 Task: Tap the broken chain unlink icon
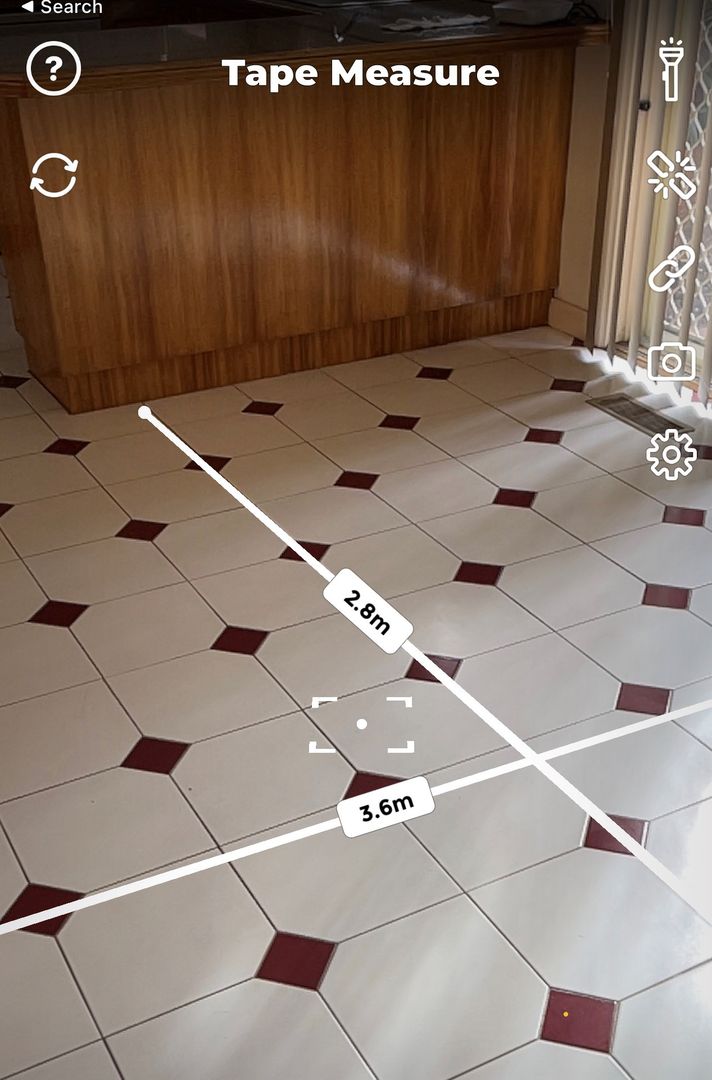(x=671, y=173)
